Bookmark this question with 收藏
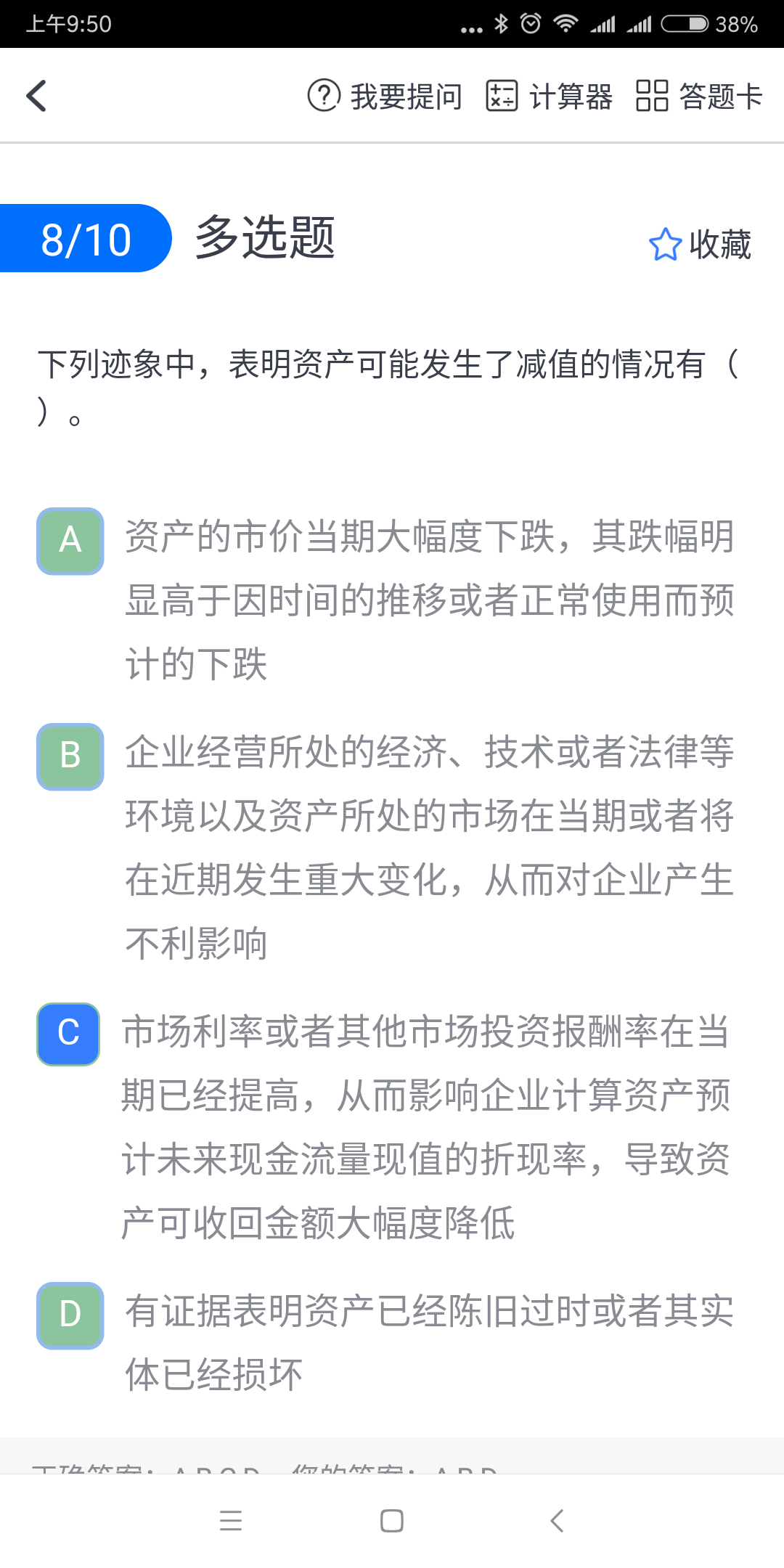Viewport: 784px width, 1568px height. [x=700, y=245]
